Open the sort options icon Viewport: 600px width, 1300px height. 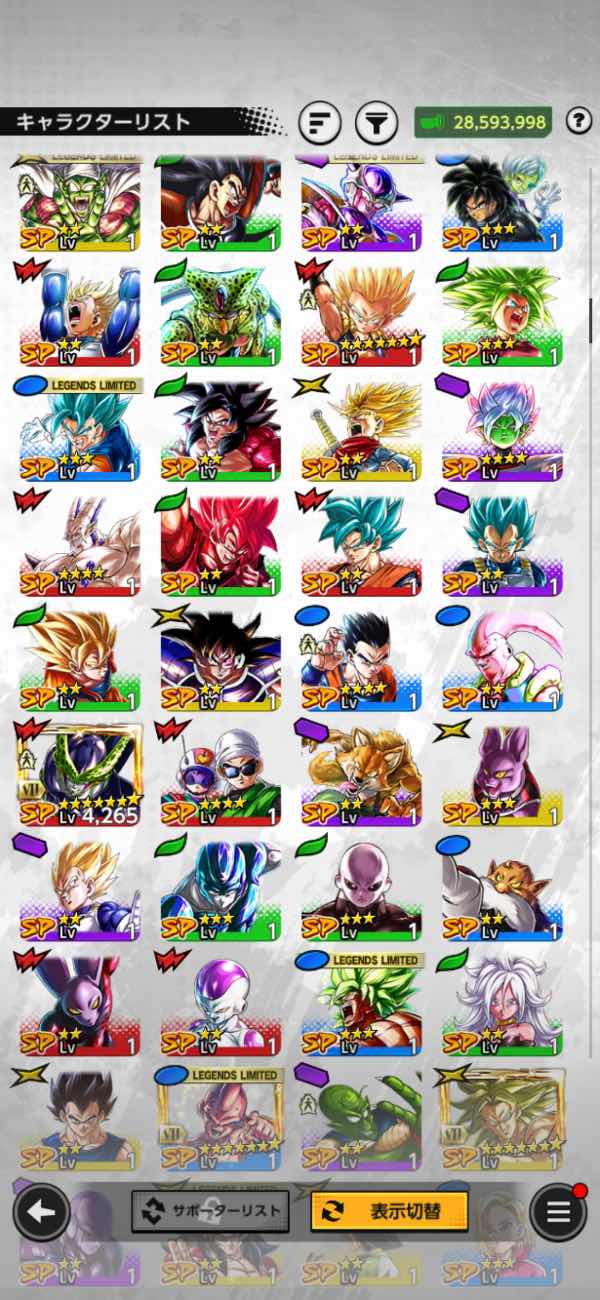(320, 123)
